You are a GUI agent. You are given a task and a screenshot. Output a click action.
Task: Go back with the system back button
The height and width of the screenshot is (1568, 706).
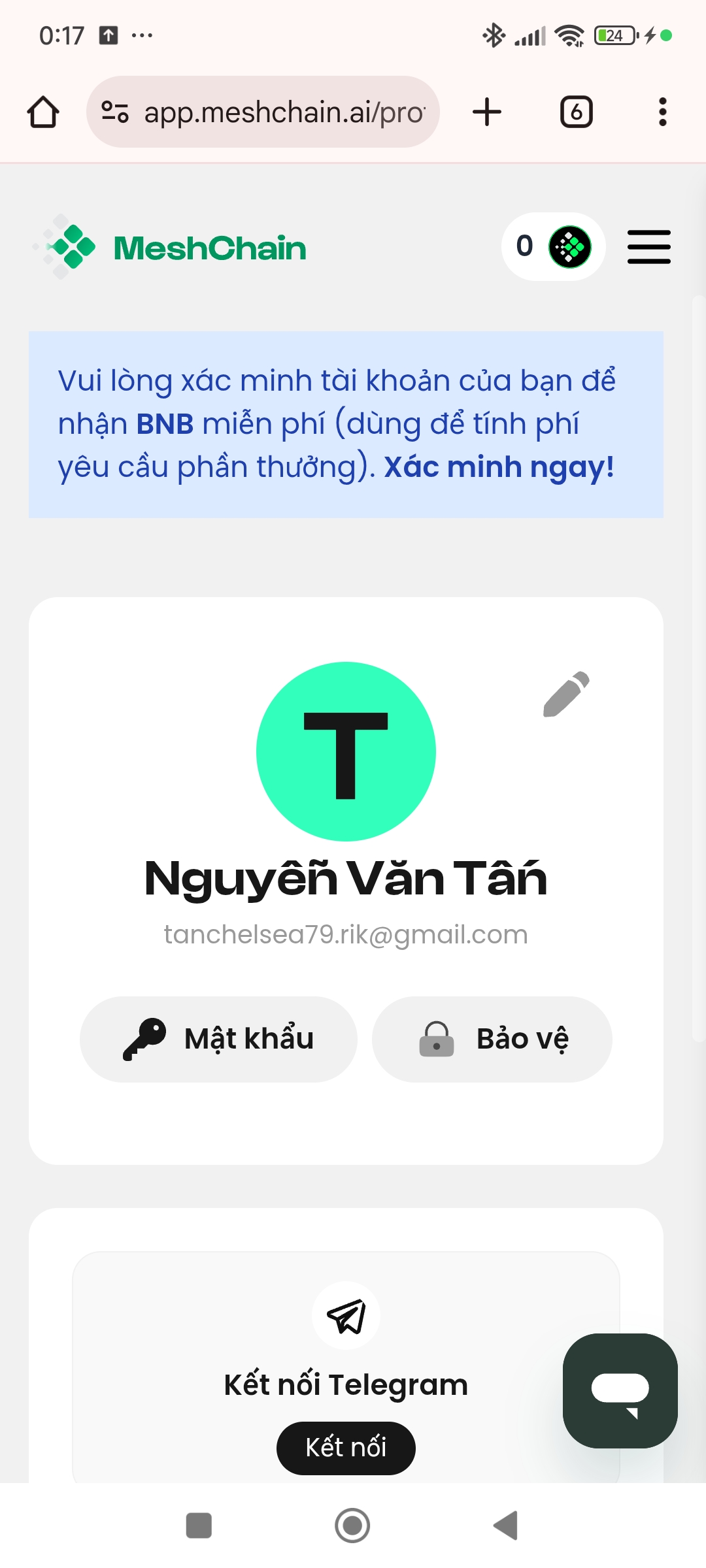coord(505,1526)
